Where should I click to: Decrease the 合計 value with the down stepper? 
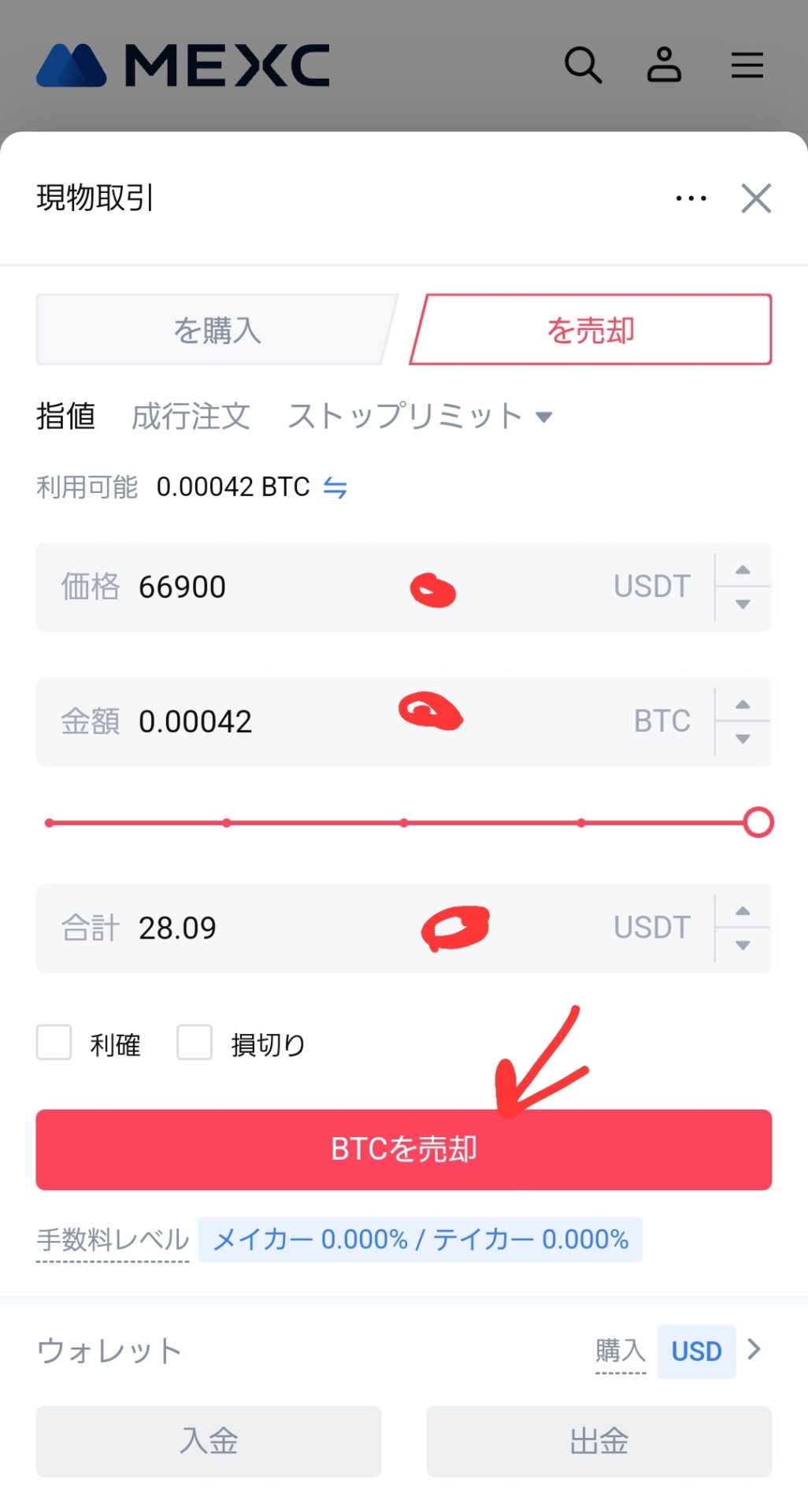pyautogui.click(x=743, y=947)
